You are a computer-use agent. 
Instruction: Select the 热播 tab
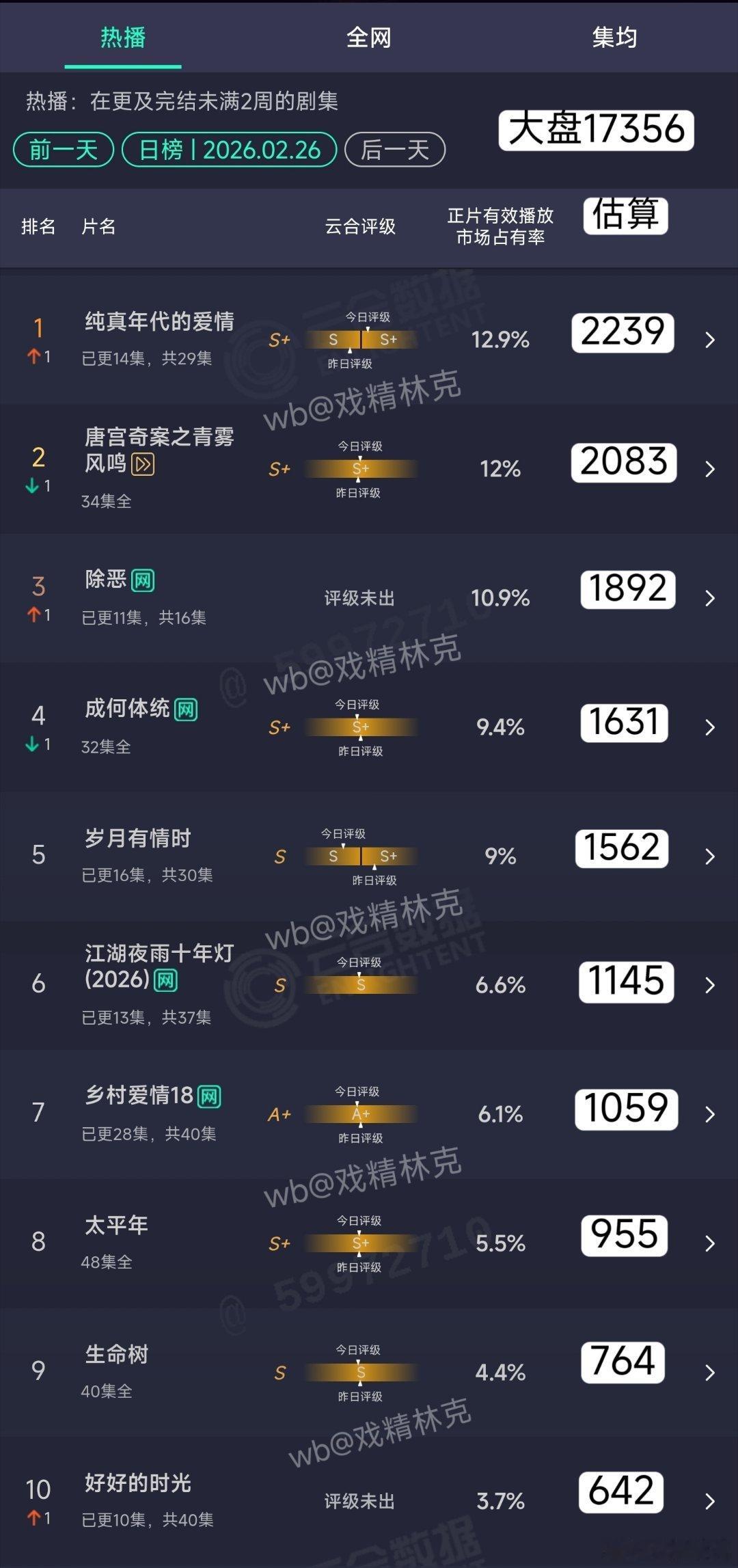click(x=123, y=38)
